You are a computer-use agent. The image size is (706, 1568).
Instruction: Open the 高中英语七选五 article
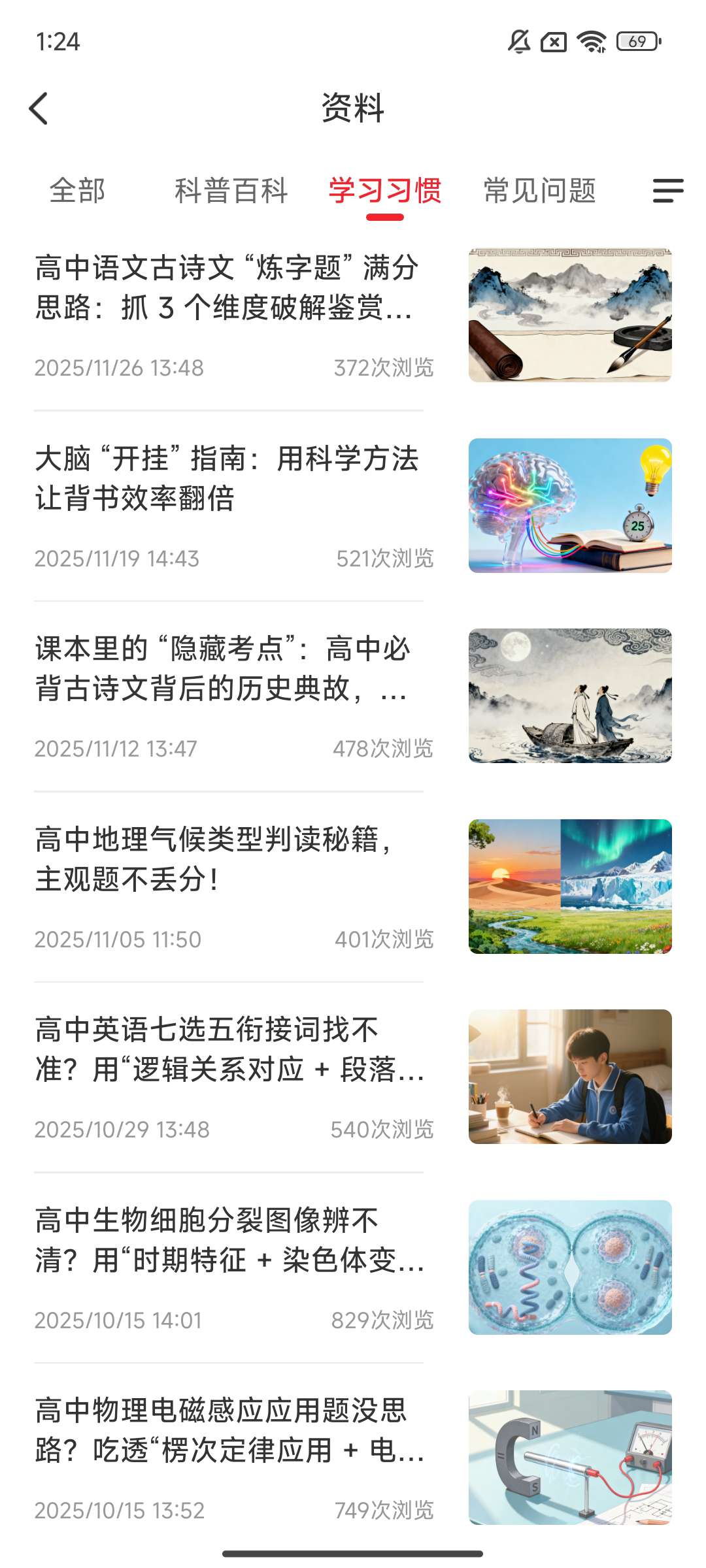tap(229, 1049)
